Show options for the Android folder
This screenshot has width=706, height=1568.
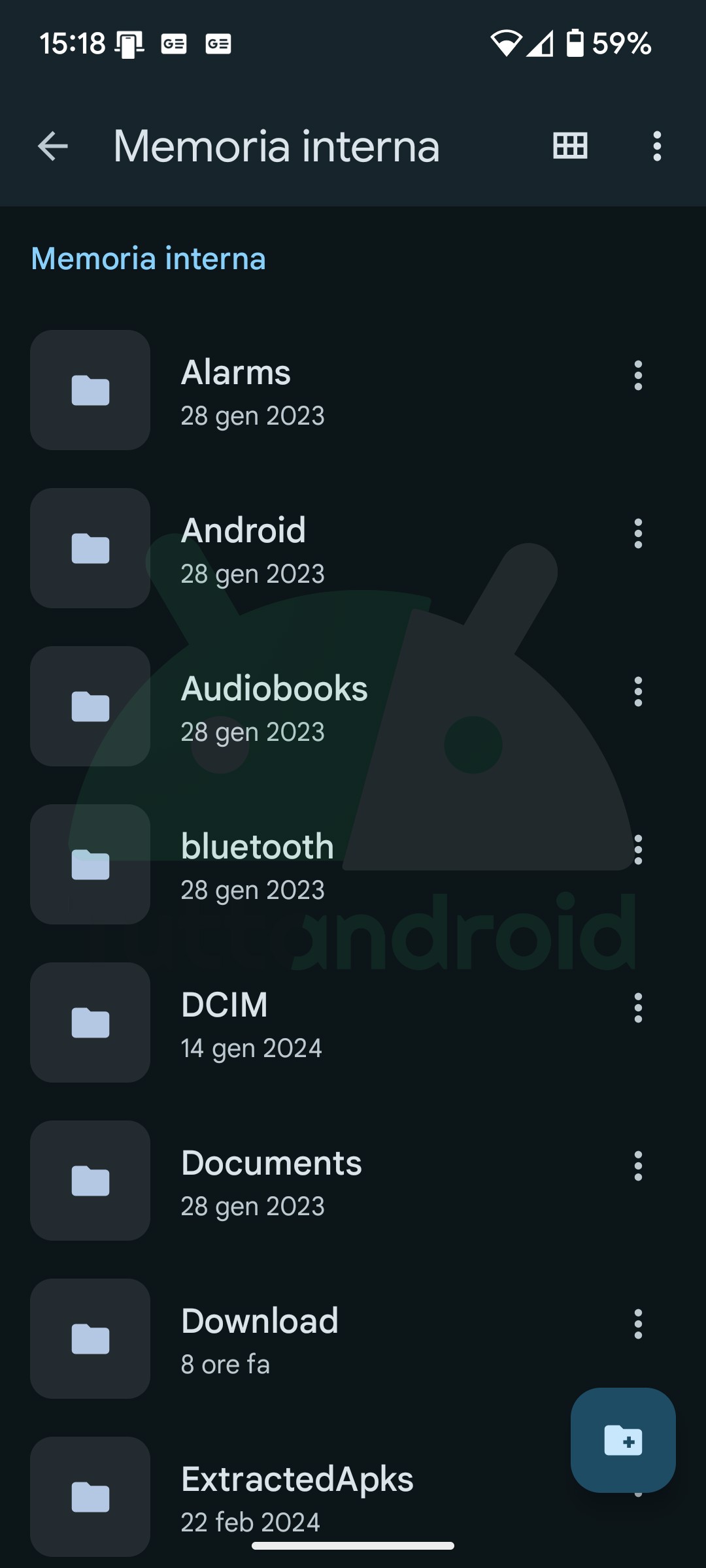[x=638, y=534]
